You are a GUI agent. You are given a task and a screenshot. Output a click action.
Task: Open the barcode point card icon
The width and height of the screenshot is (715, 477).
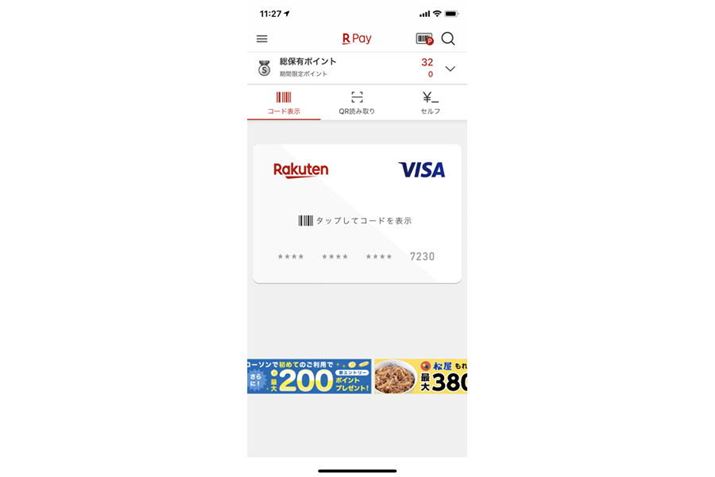tap(424, 39)
